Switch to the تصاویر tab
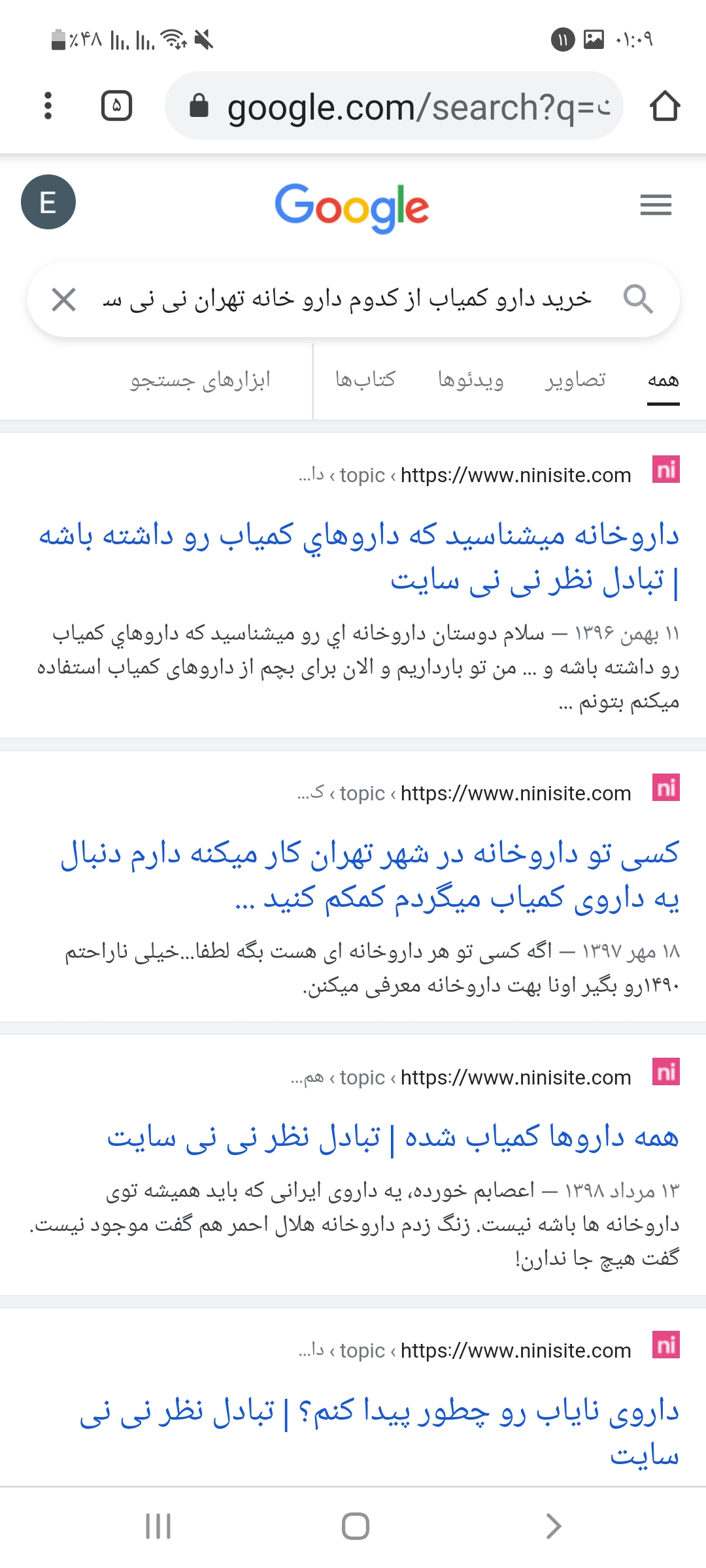 point(575,380)
